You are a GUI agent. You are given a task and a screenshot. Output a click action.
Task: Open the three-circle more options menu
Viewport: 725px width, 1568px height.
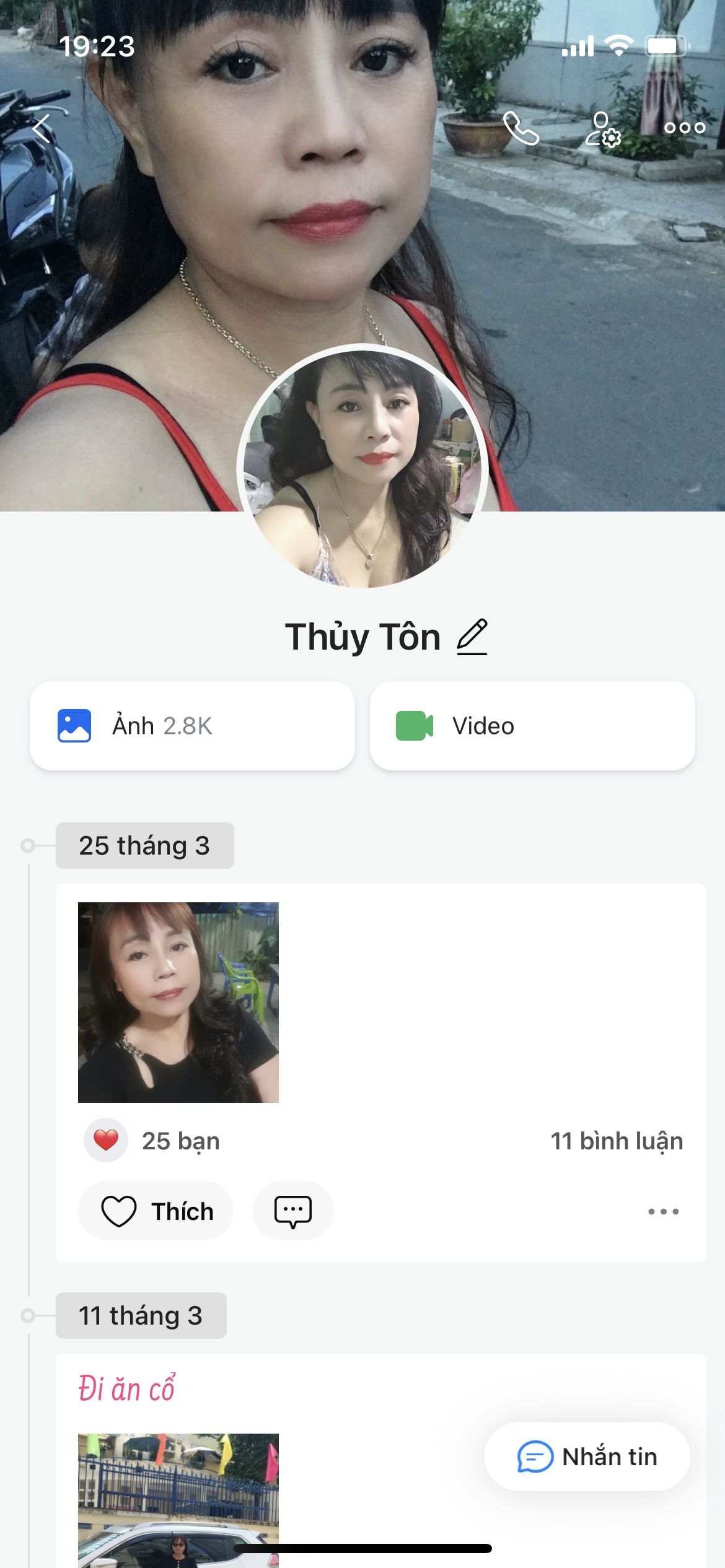pos(685,128)
